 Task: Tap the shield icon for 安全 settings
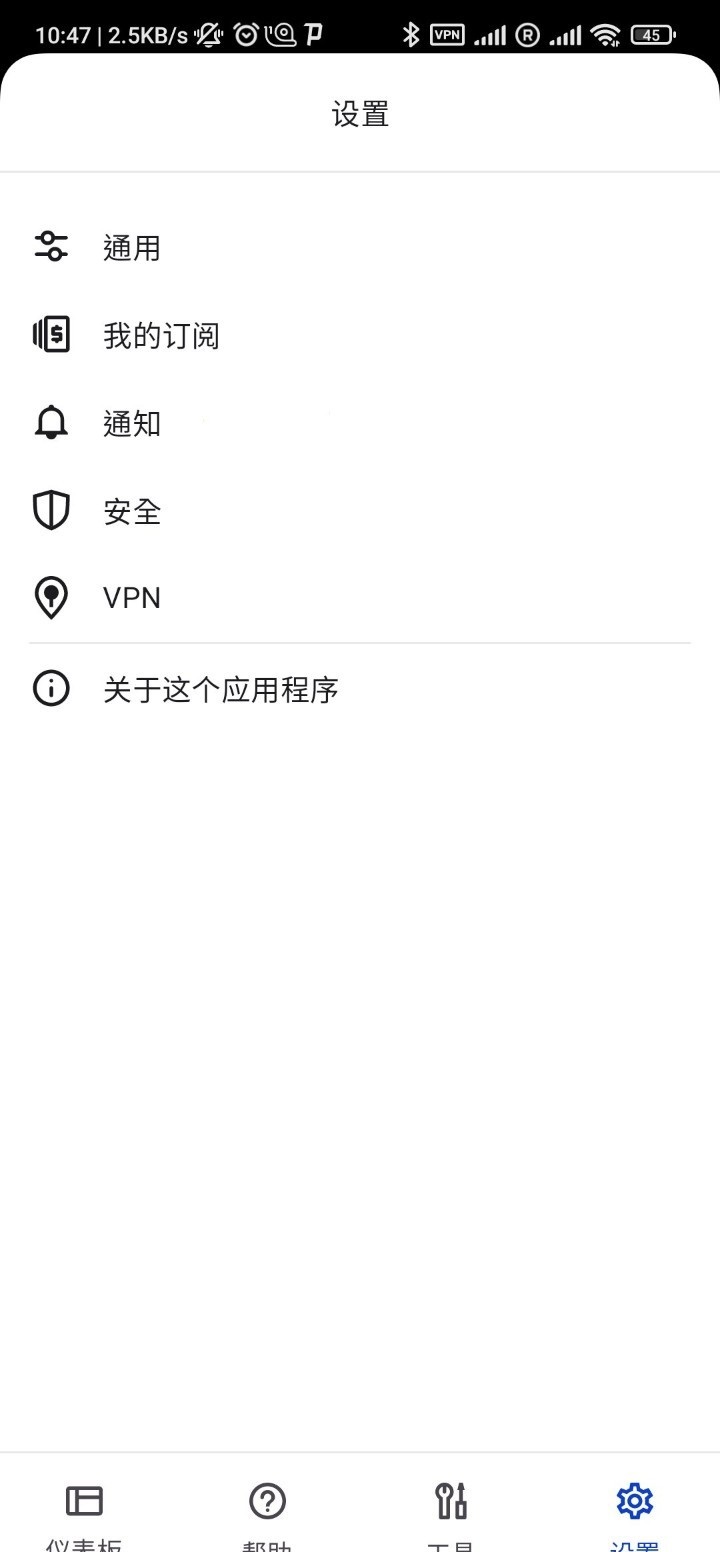(x=51, y=510)
